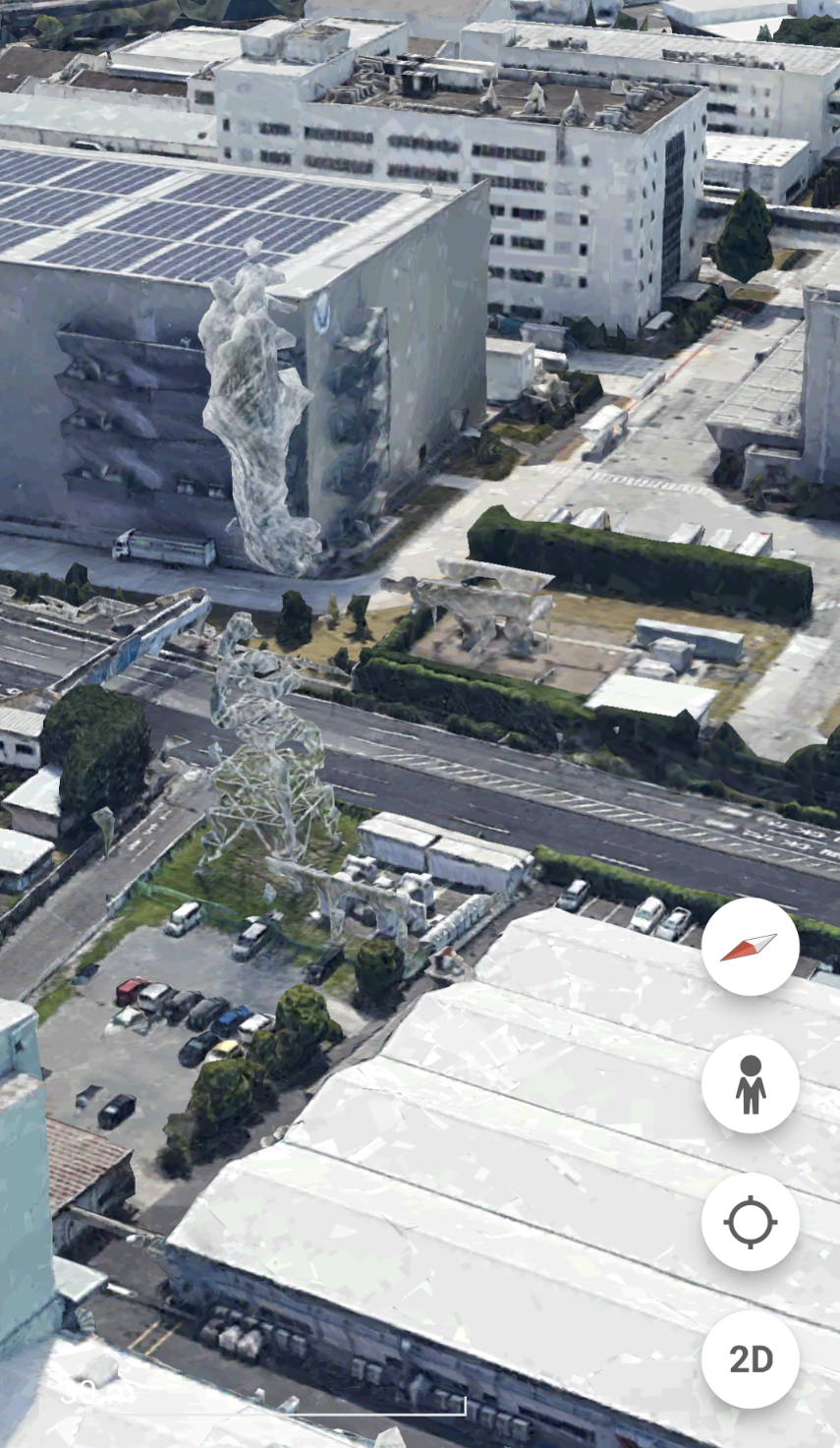Center the map on my location
The image size is (840, 1448).
(750, 1222)
